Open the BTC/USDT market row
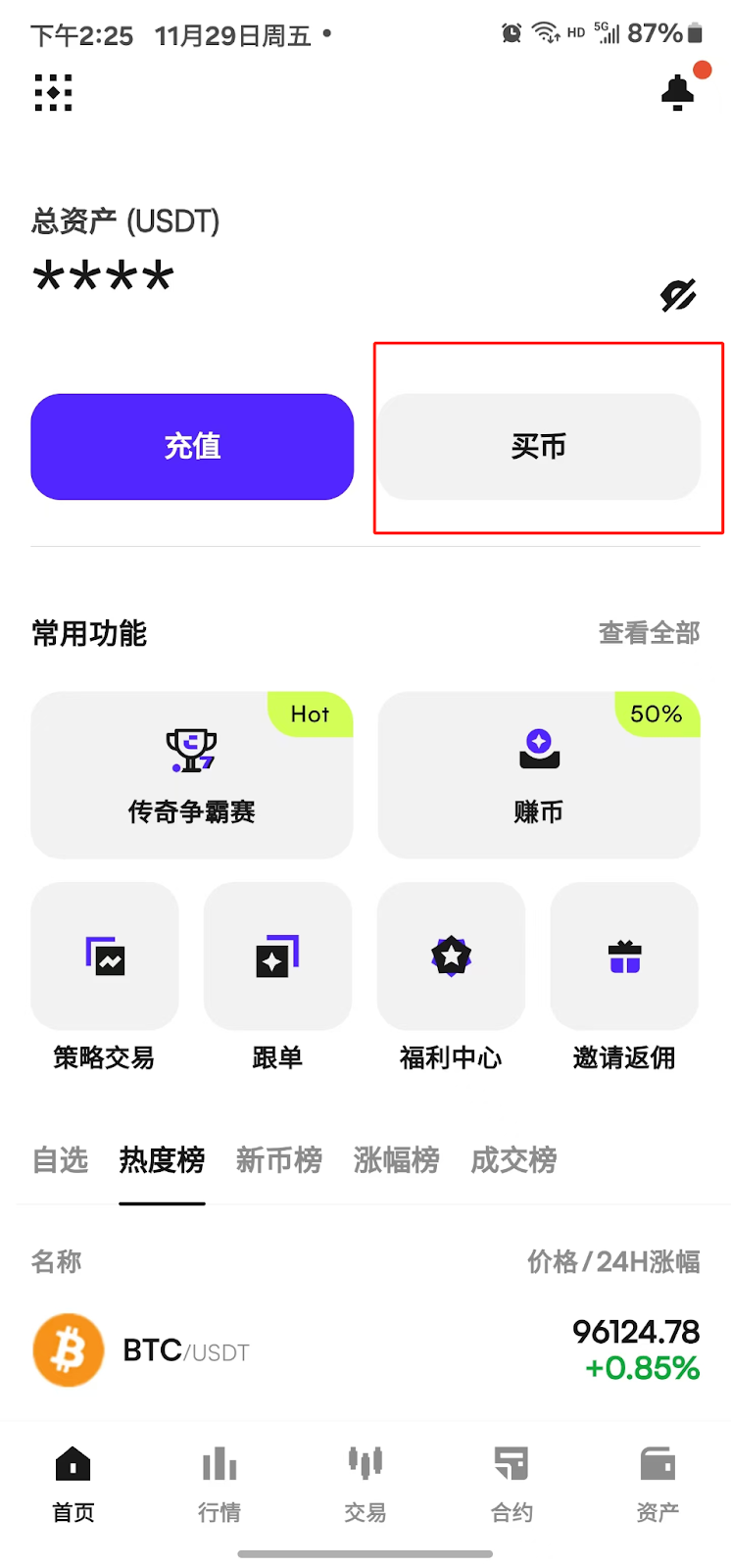731x1568 pixels. pos(365,1350)
